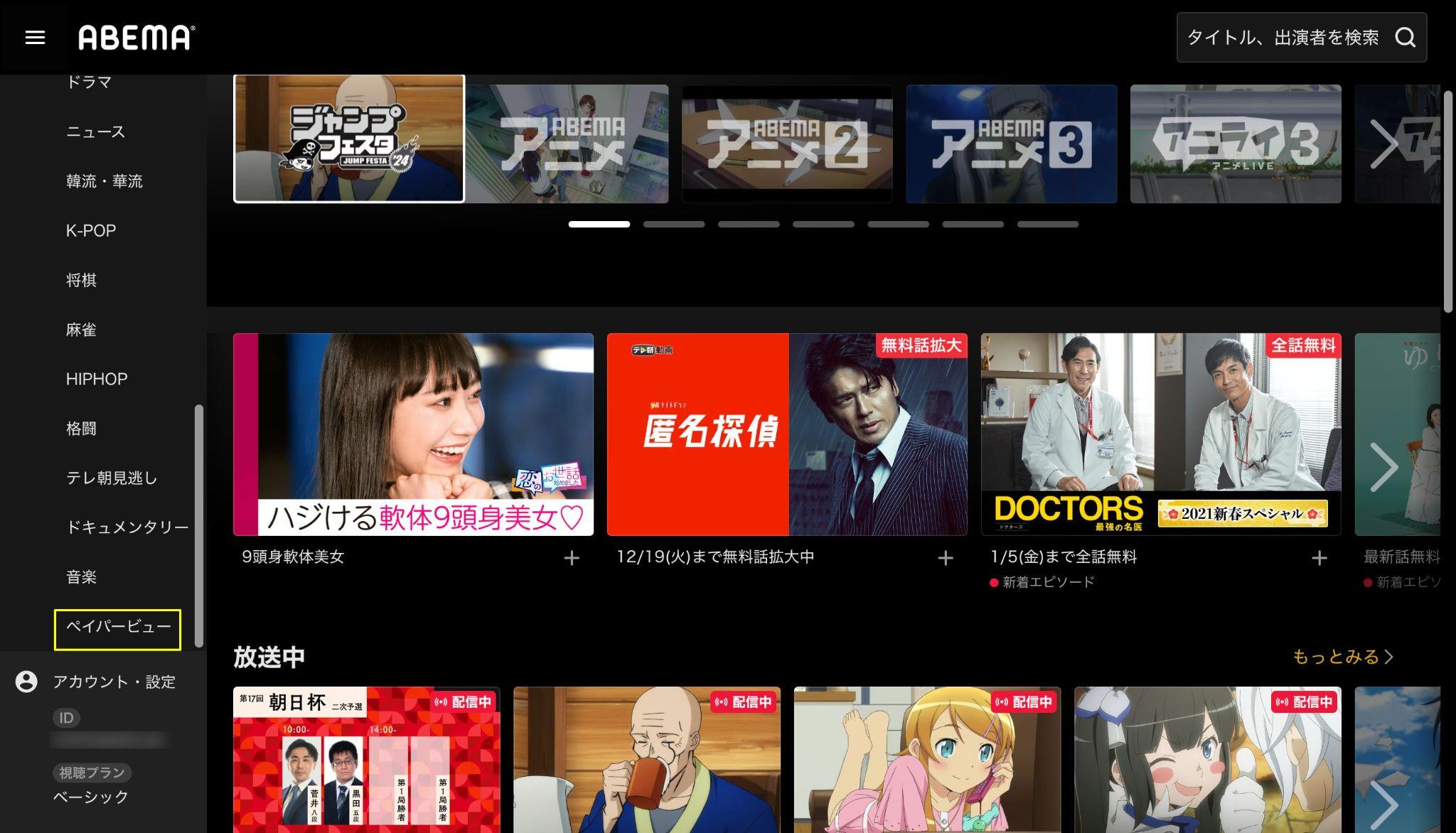Open the hamburger menu button
The height and width of the screenshot is (833, 1456).
click(35, 37)
